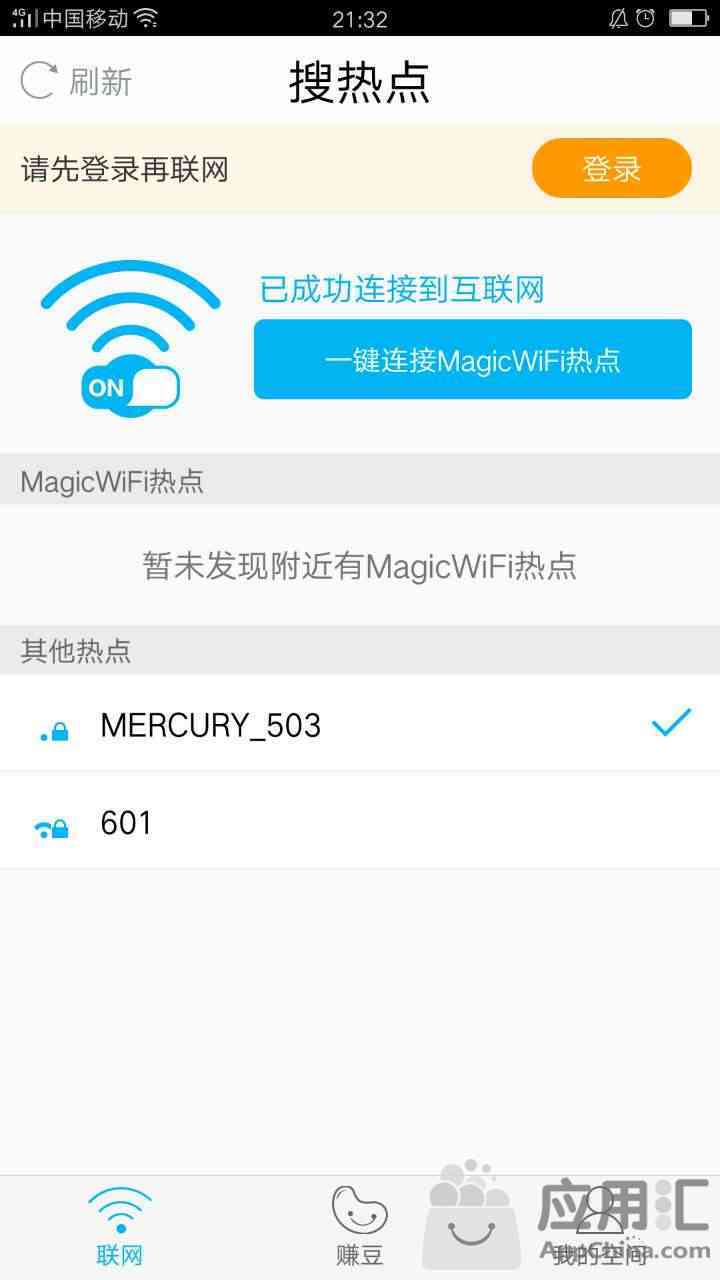The height and width of the screenshot is (1280, 720).
Task: Switch to the 赚豆 tab
Action: (x=360, y=1227)
